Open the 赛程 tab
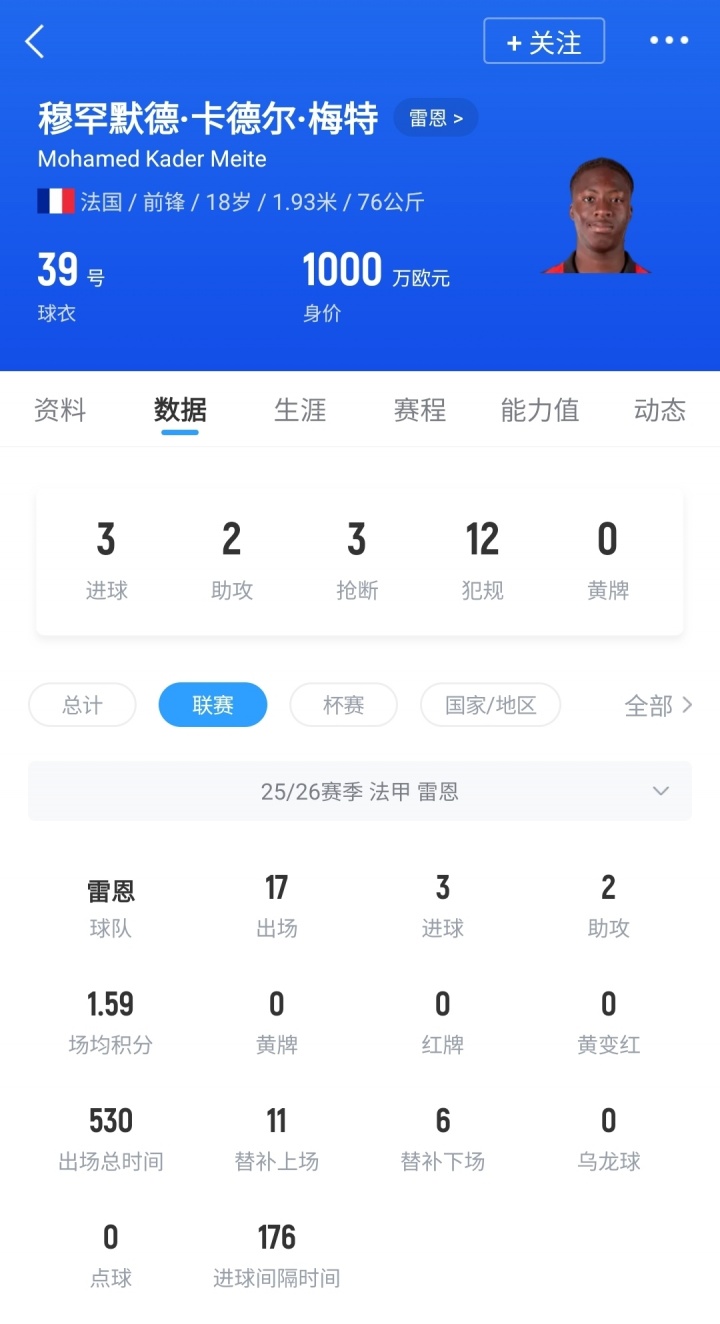This screenshot has width=720, height=1324. (419, 410)
